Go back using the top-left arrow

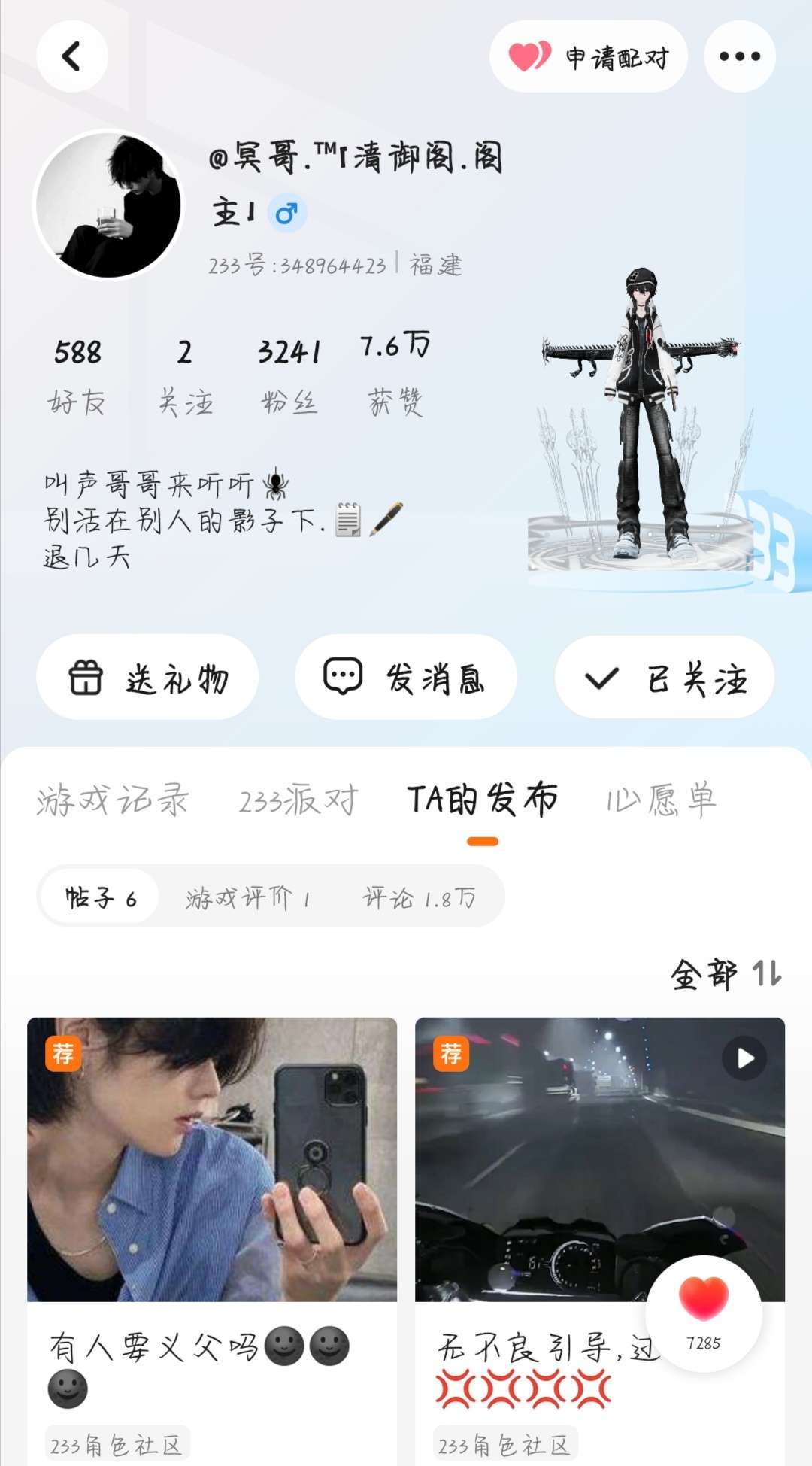click(x=72, y=56)
